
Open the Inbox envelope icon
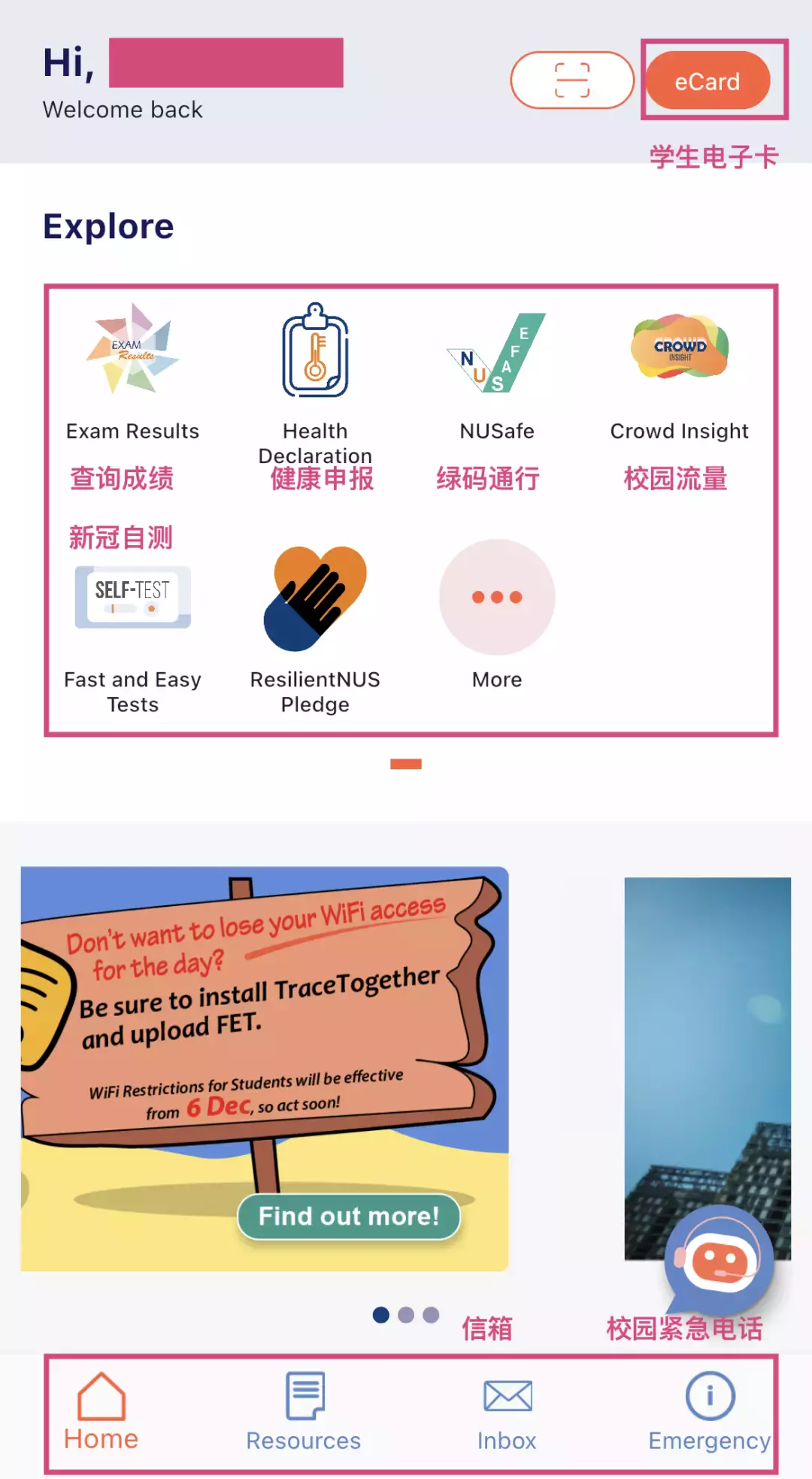coord(506,1395)
